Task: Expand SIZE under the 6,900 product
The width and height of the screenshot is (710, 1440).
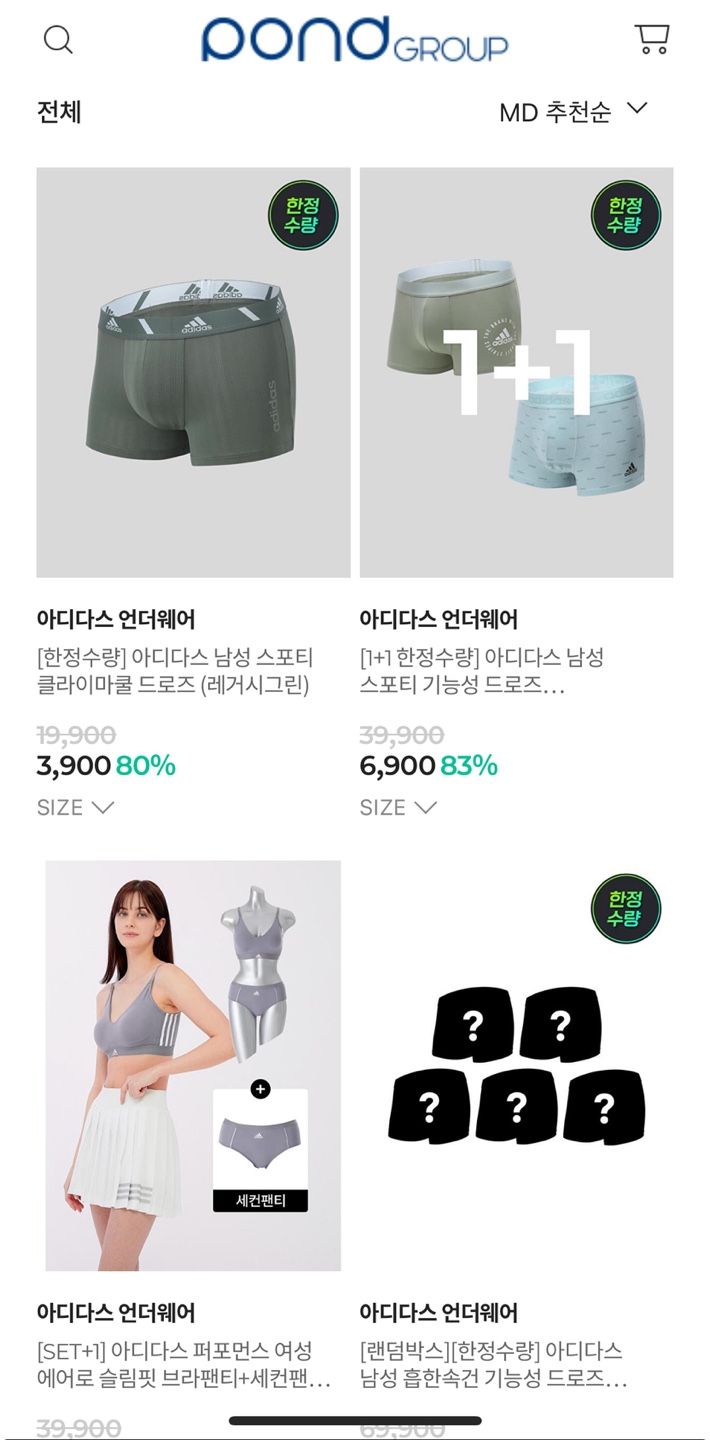Action: (398, 807)
